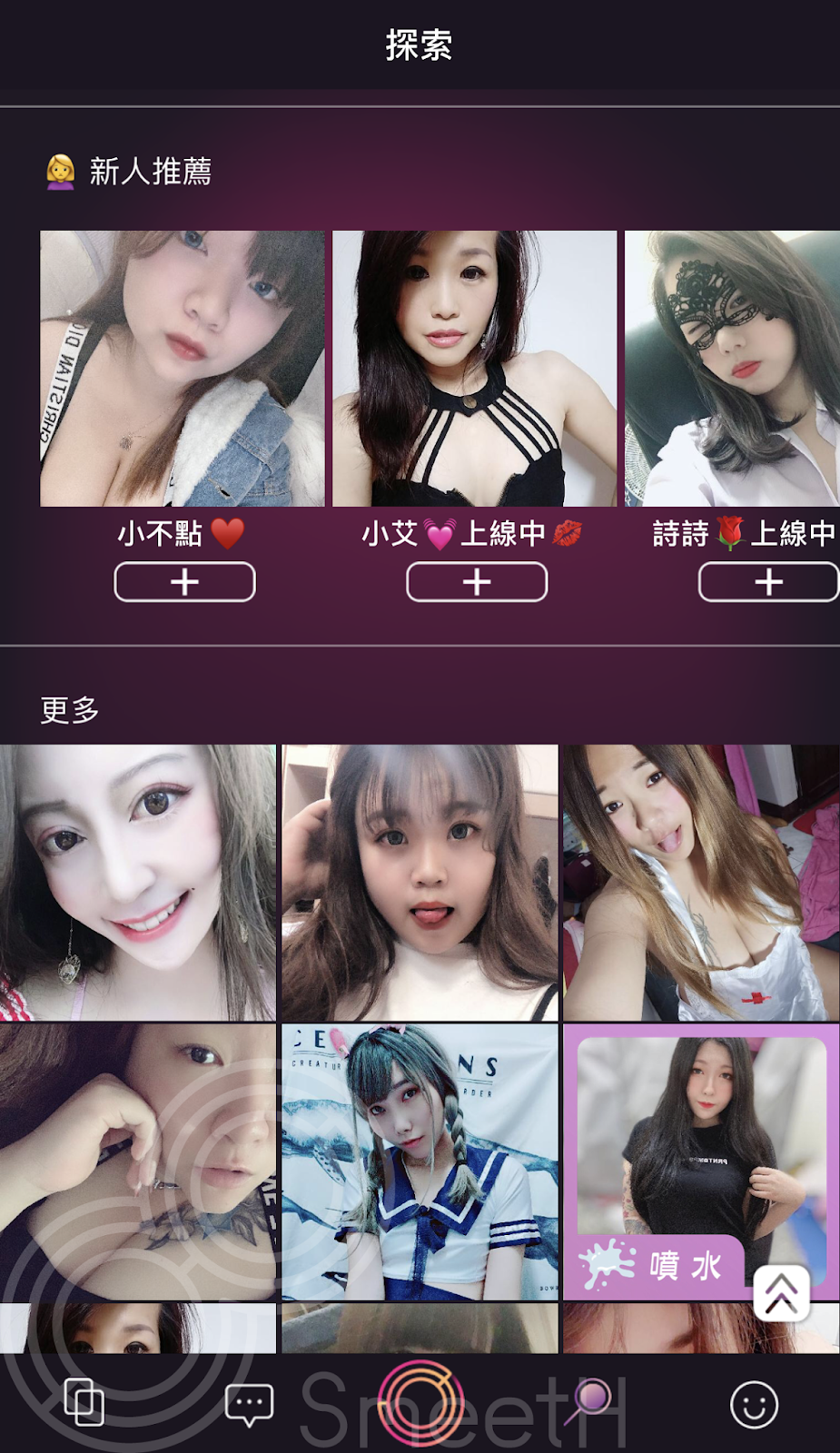Screen dimensions: 840x1453
Task: Open the chat messages tab
Action: pos(249,1405)
